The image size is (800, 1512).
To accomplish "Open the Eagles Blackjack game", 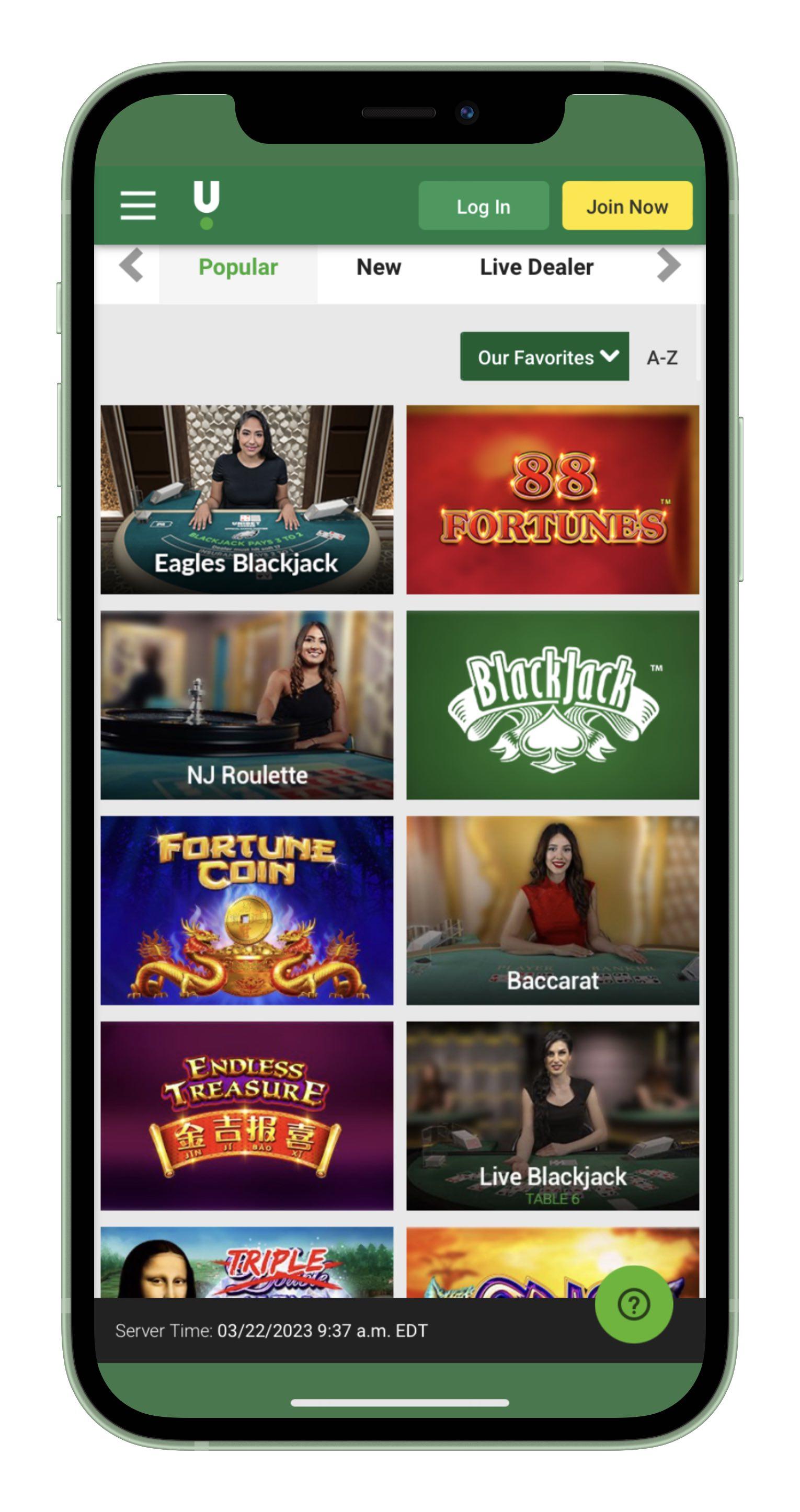I will (246, 499).
